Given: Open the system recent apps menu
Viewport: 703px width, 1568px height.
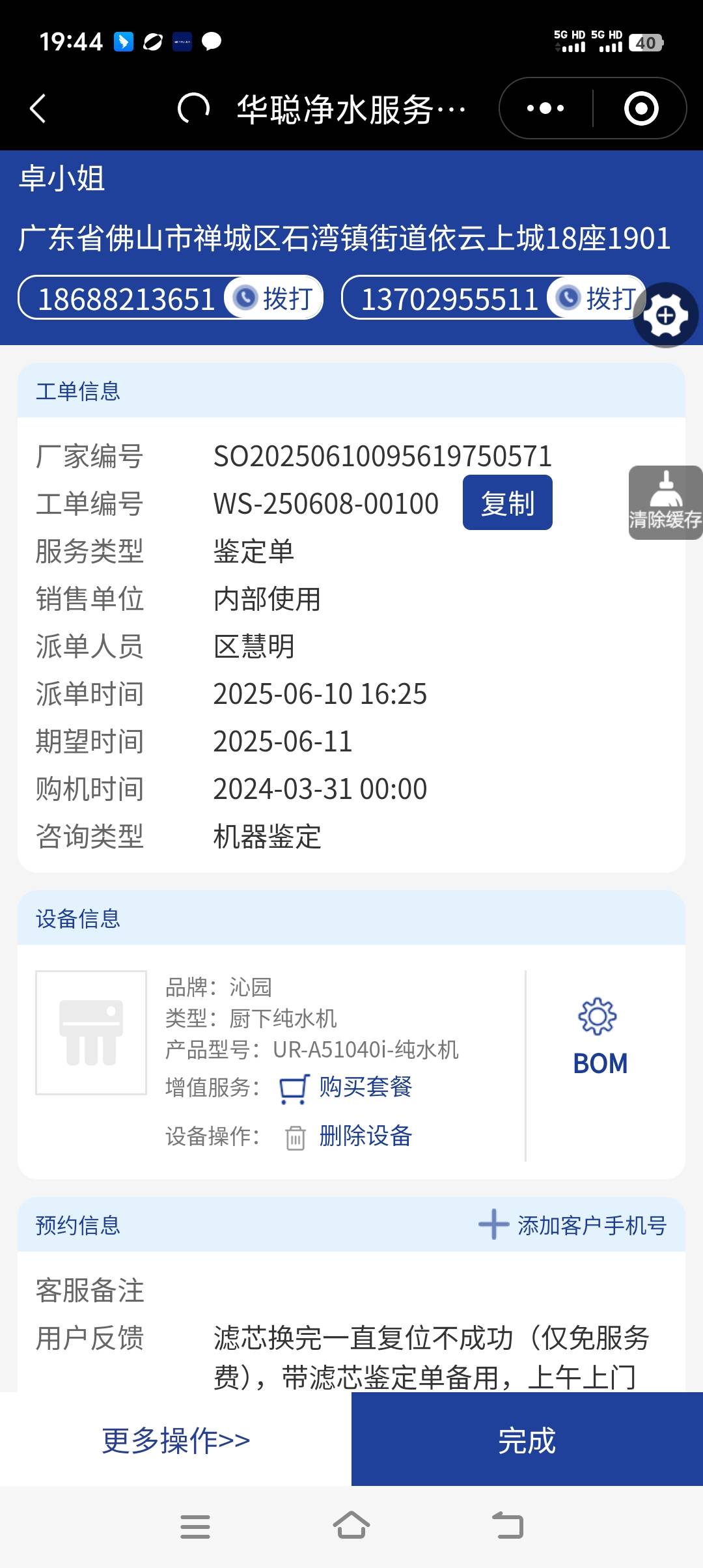Looking at the screenshot, I should (x=195, y=1526).
